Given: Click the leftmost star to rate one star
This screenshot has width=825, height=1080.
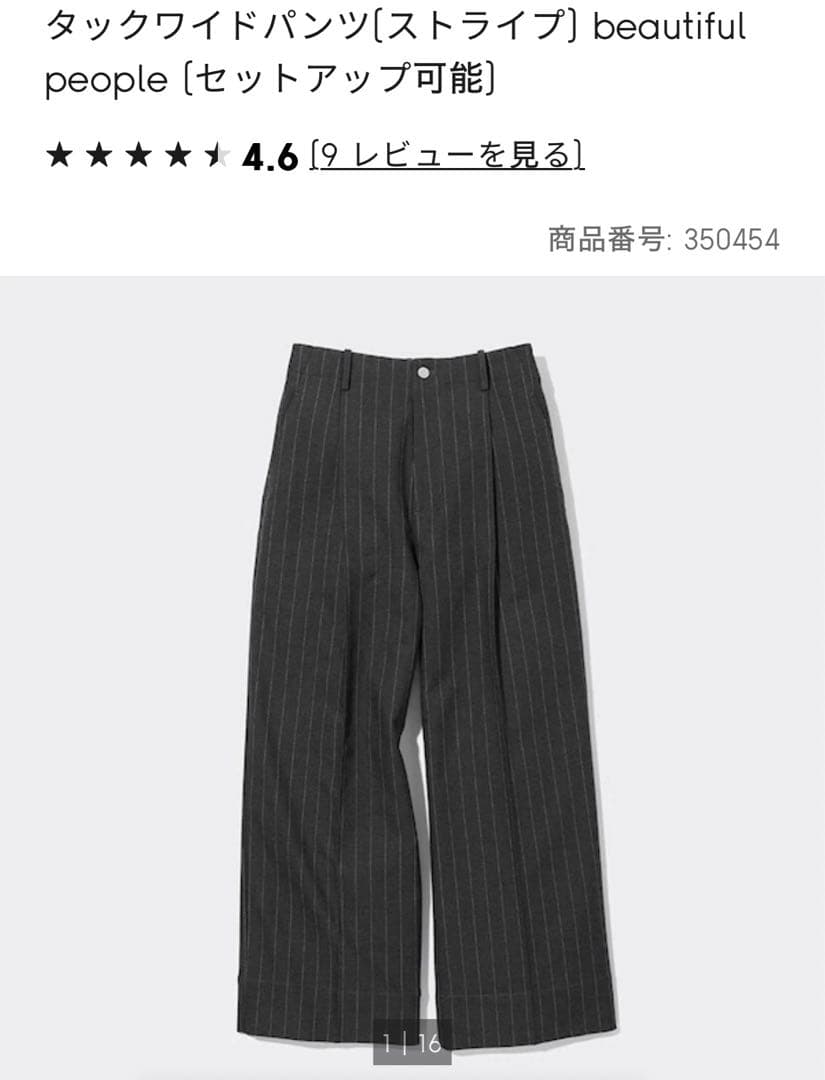Looking at the screenshot, I should click(x=60, y=155).
